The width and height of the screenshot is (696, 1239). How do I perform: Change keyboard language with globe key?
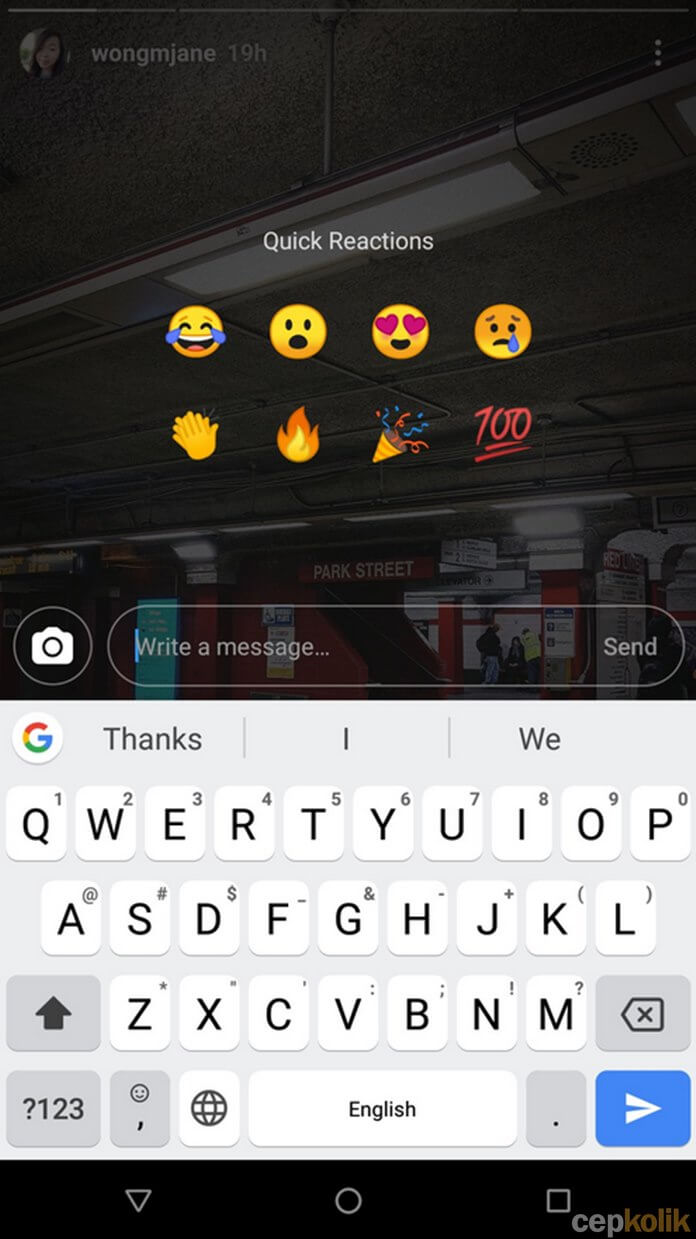[209, 1109]
